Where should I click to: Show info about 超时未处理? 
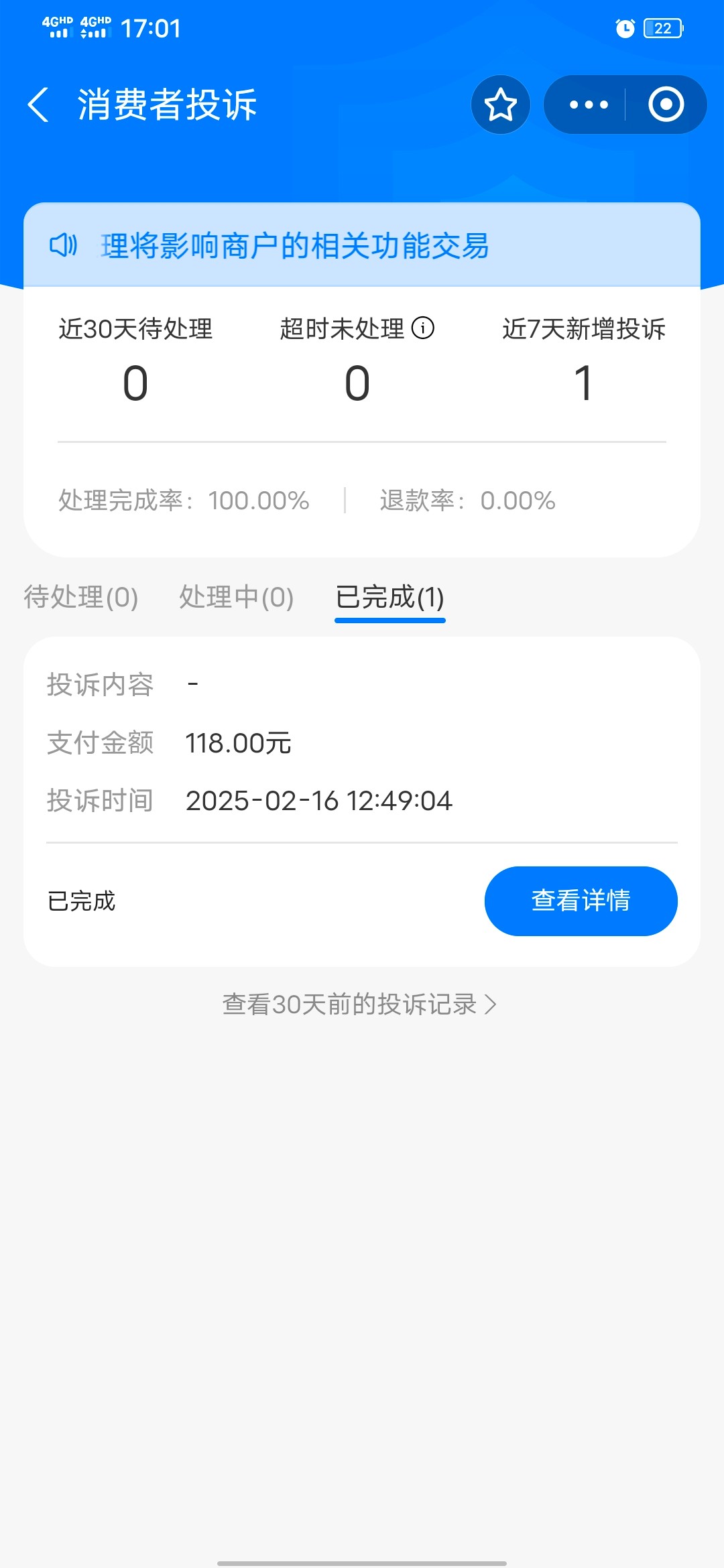[x=423, y=328]
